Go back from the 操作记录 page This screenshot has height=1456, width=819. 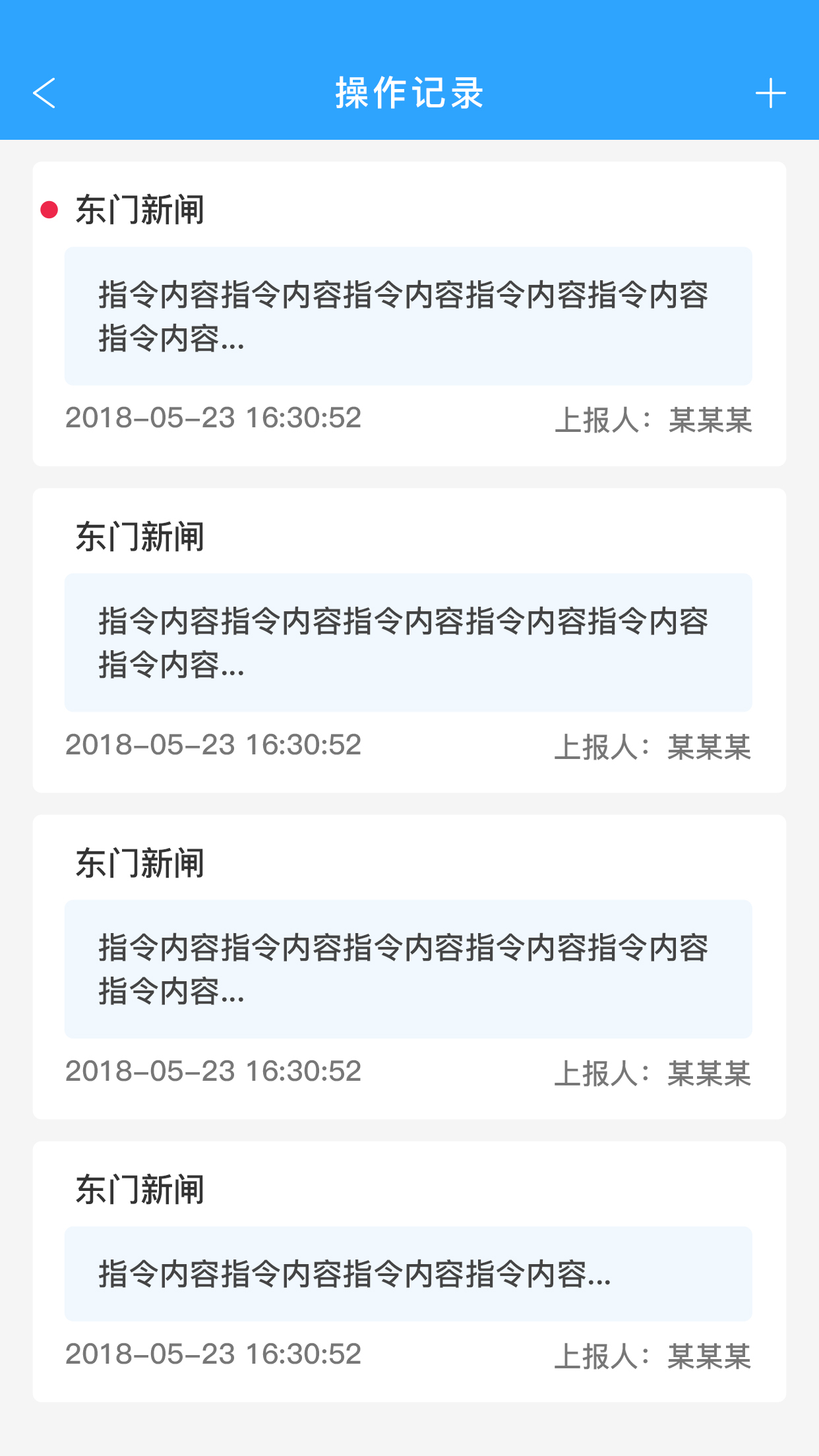(x=45, y=93)
